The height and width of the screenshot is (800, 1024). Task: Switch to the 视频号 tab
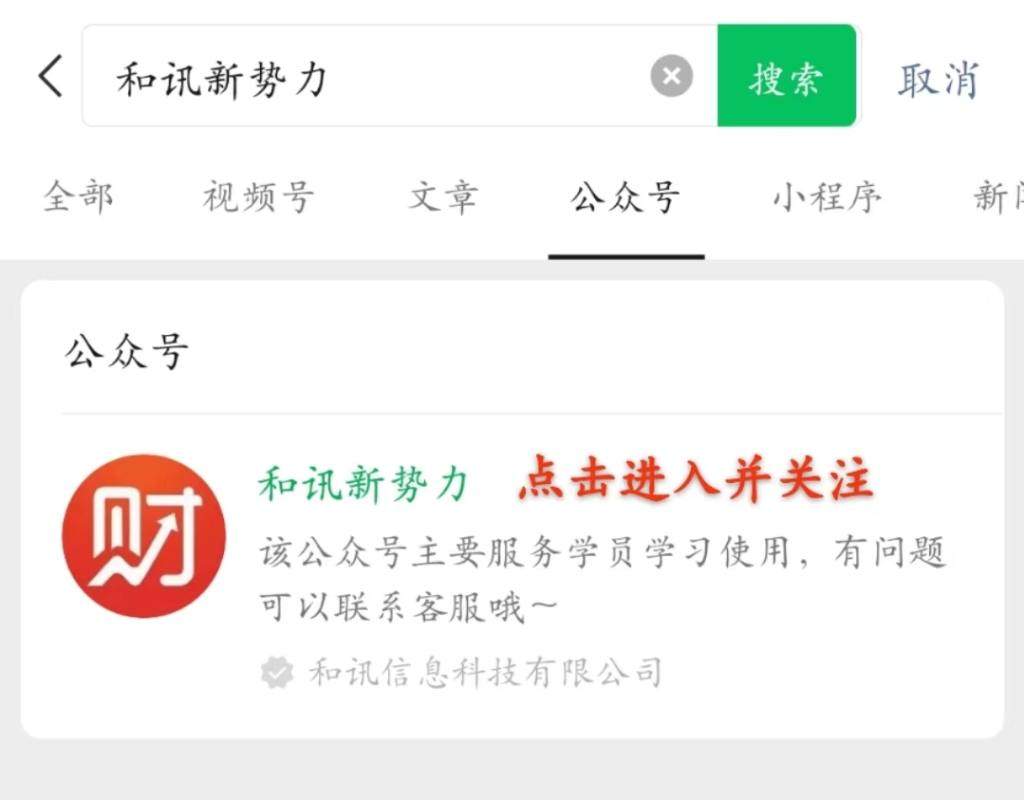[x=259, y=197]
